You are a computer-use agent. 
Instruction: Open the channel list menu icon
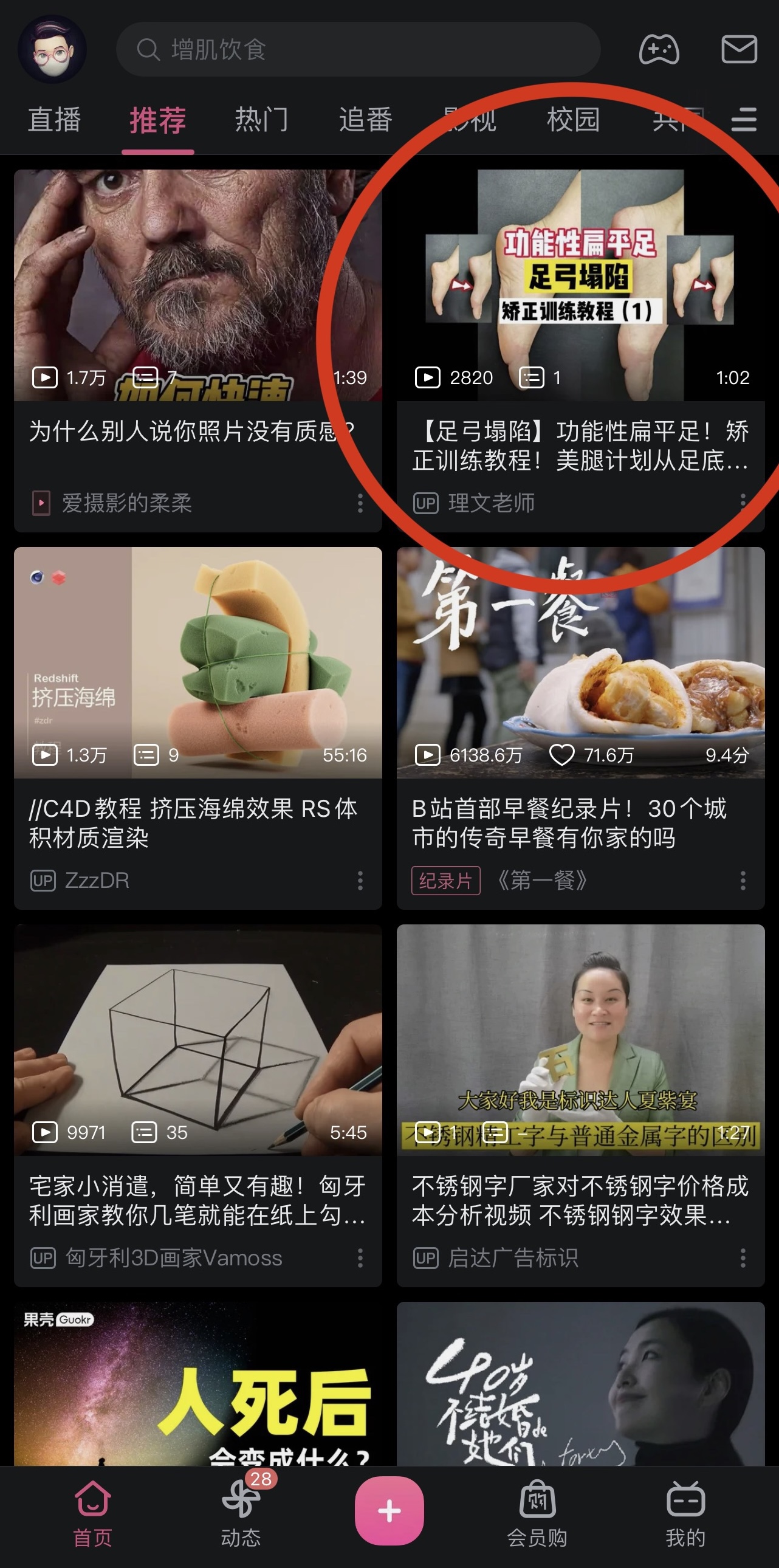[743, 119]
